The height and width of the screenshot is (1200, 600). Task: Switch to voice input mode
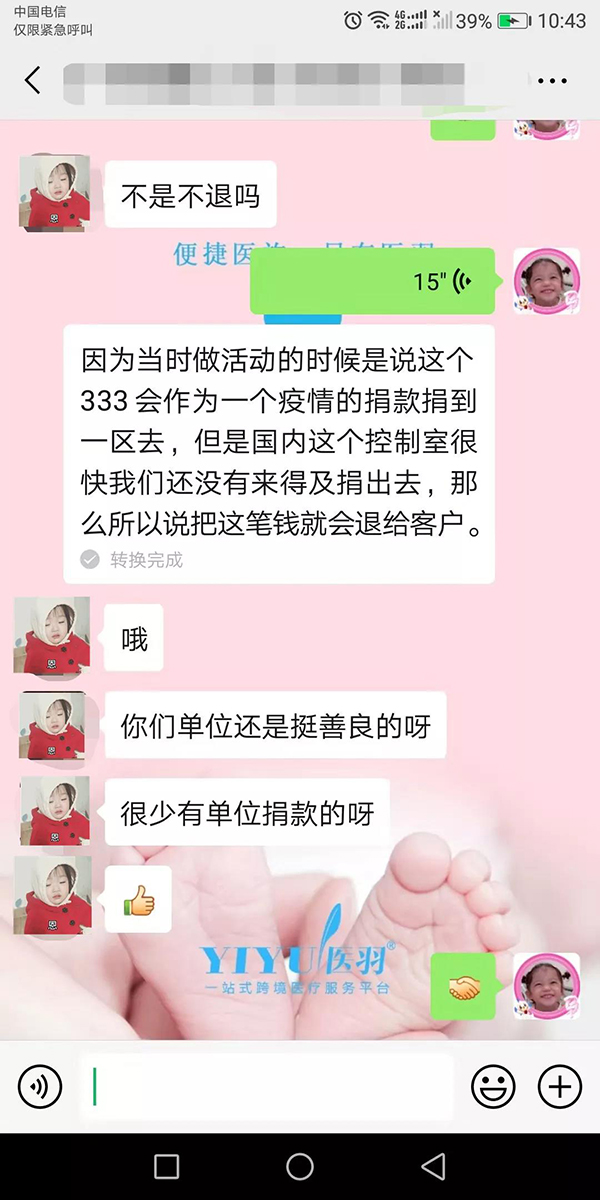click(40, 1086)
